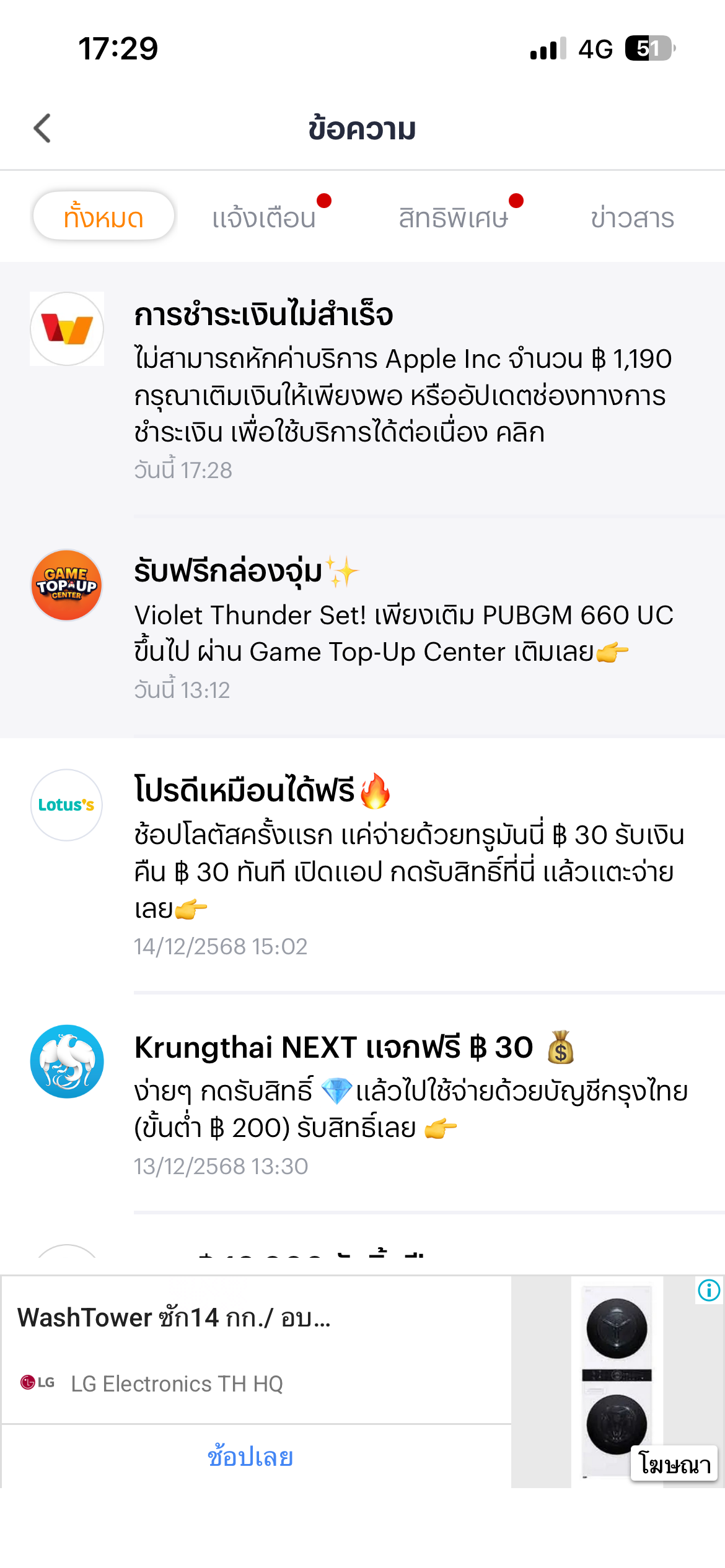
Task: Go back from the ข้อความ screen
Action: pyautogui.click(x=42, y=129)
